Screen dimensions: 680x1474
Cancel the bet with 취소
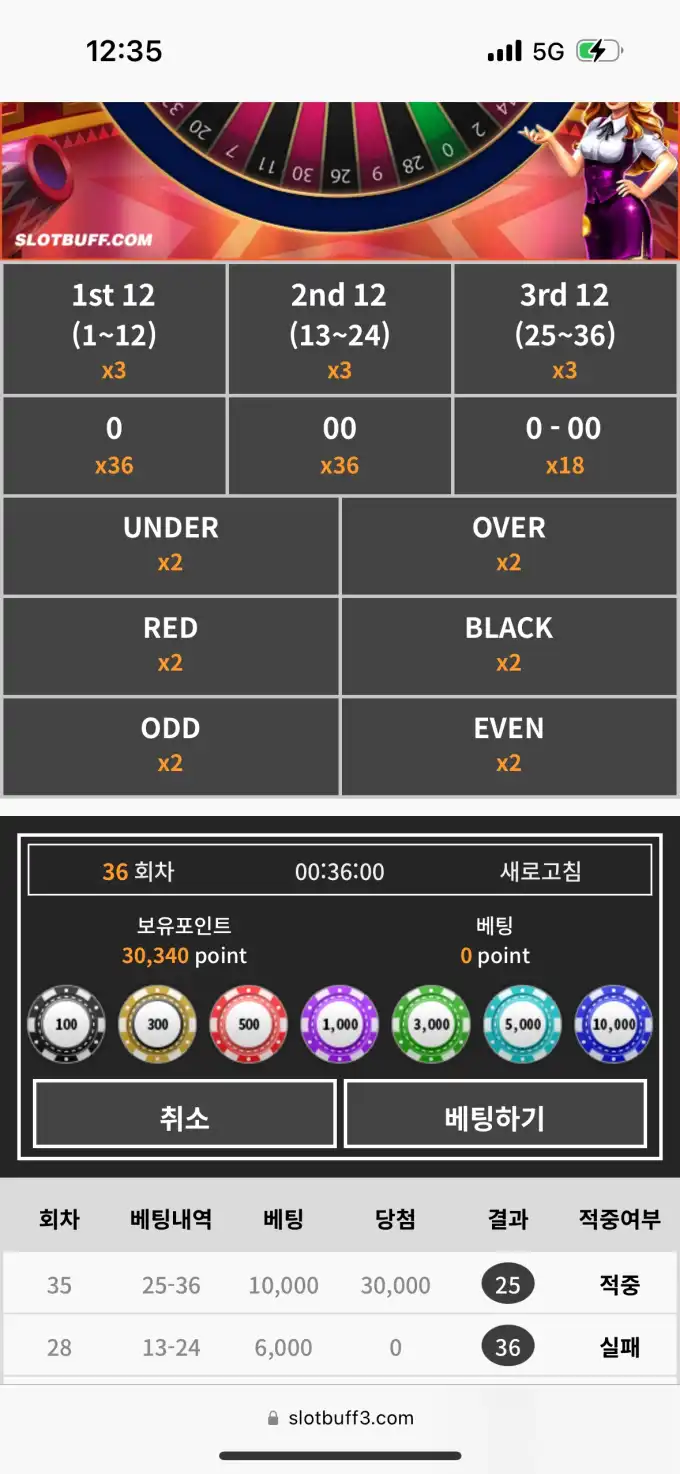185,1114
